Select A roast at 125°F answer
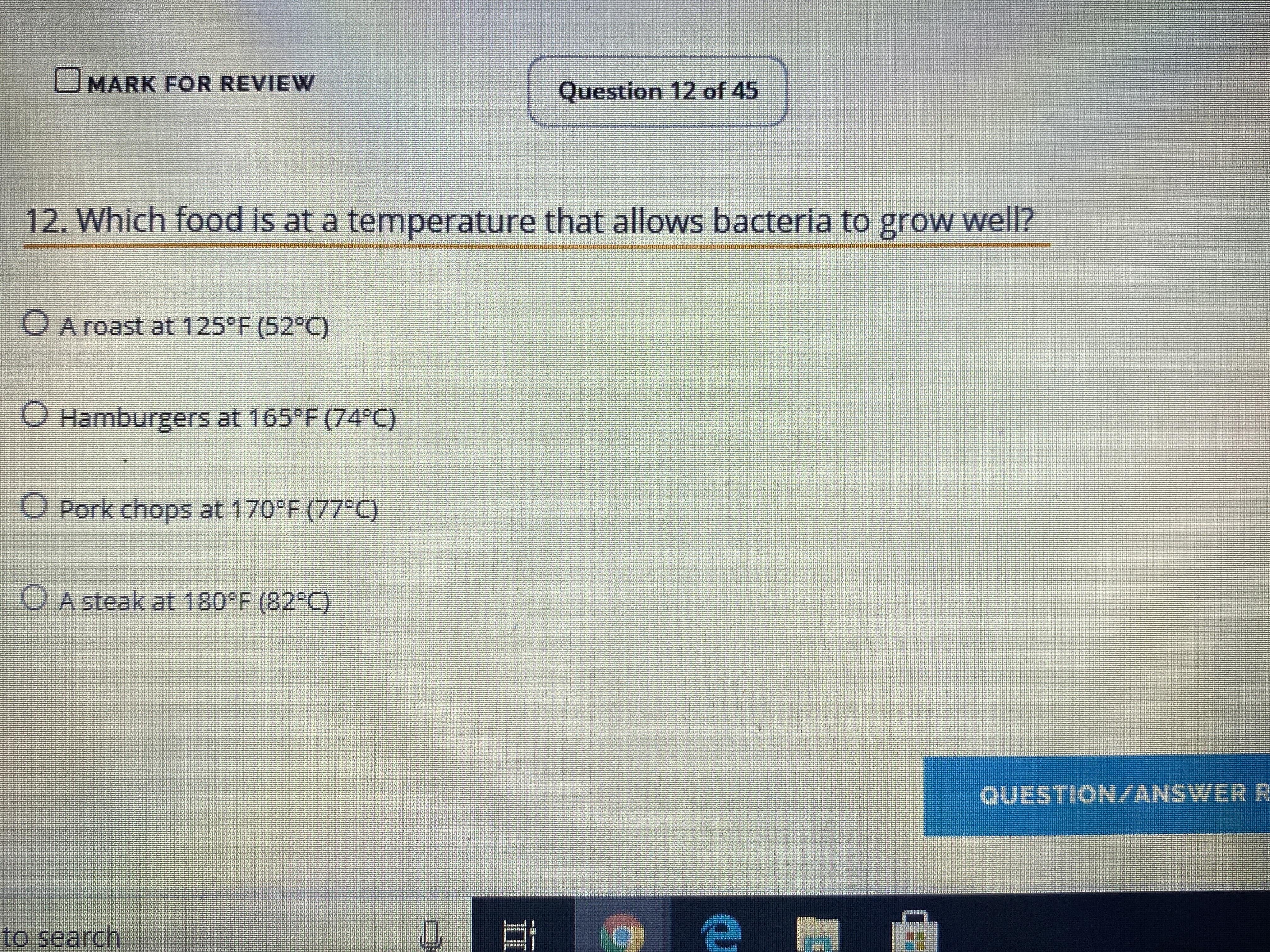Viewport: 1270px width, 952px height. pyautogui.click(x=34, y=324)
